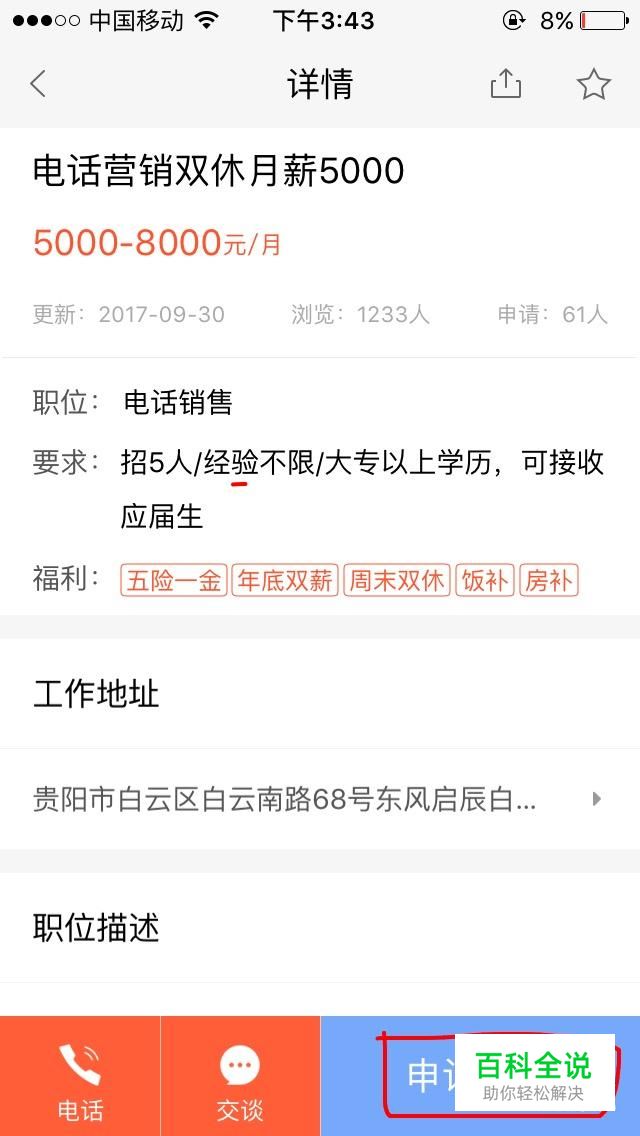Open the work address 贵阳市白云区白云南路68号
Image resolution: width=640 pixels, height=1136 pixels.
point(320,799)
